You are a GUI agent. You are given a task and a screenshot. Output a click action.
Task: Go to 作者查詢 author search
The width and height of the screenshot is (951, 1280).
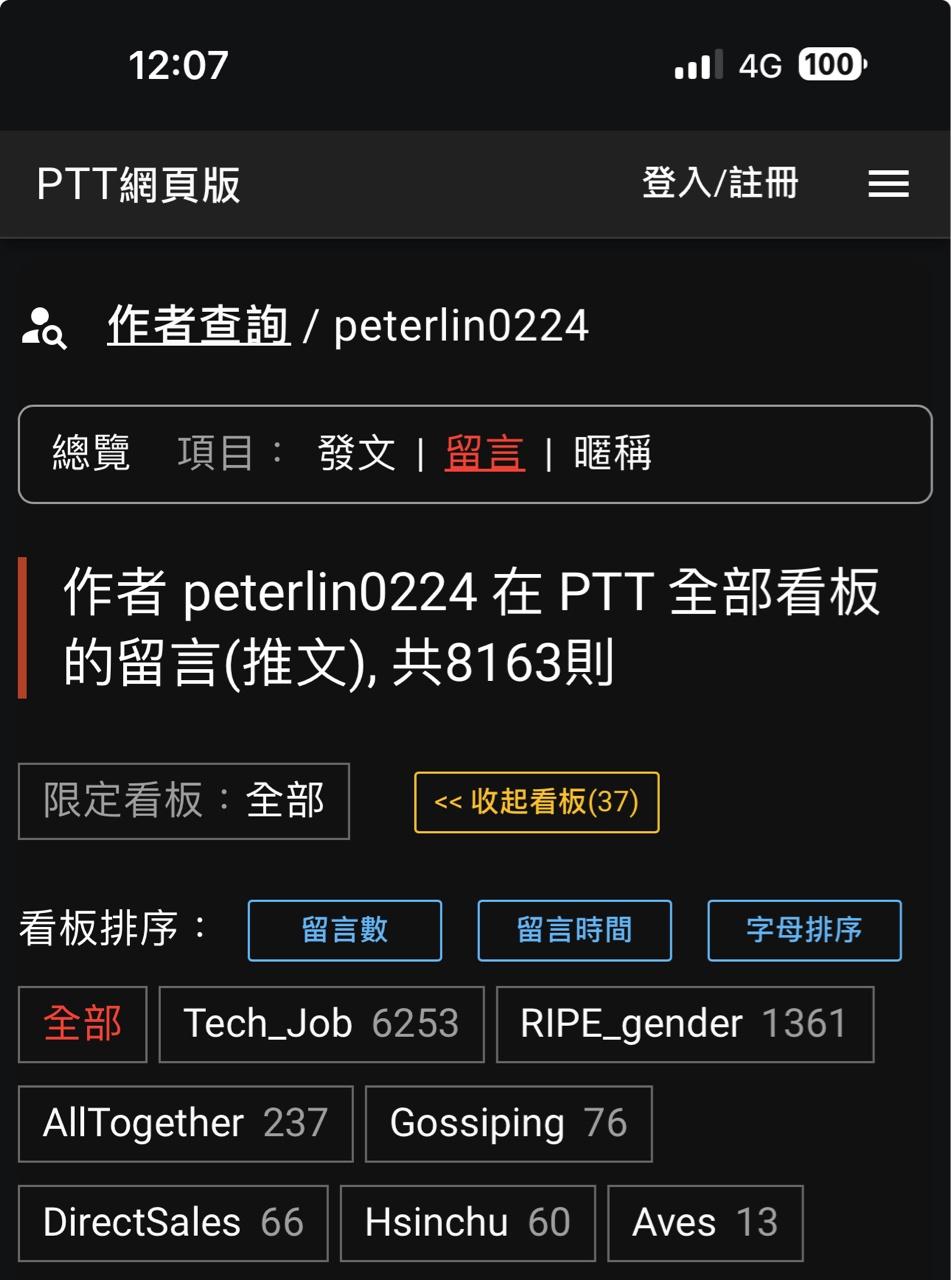click(199, 326)
